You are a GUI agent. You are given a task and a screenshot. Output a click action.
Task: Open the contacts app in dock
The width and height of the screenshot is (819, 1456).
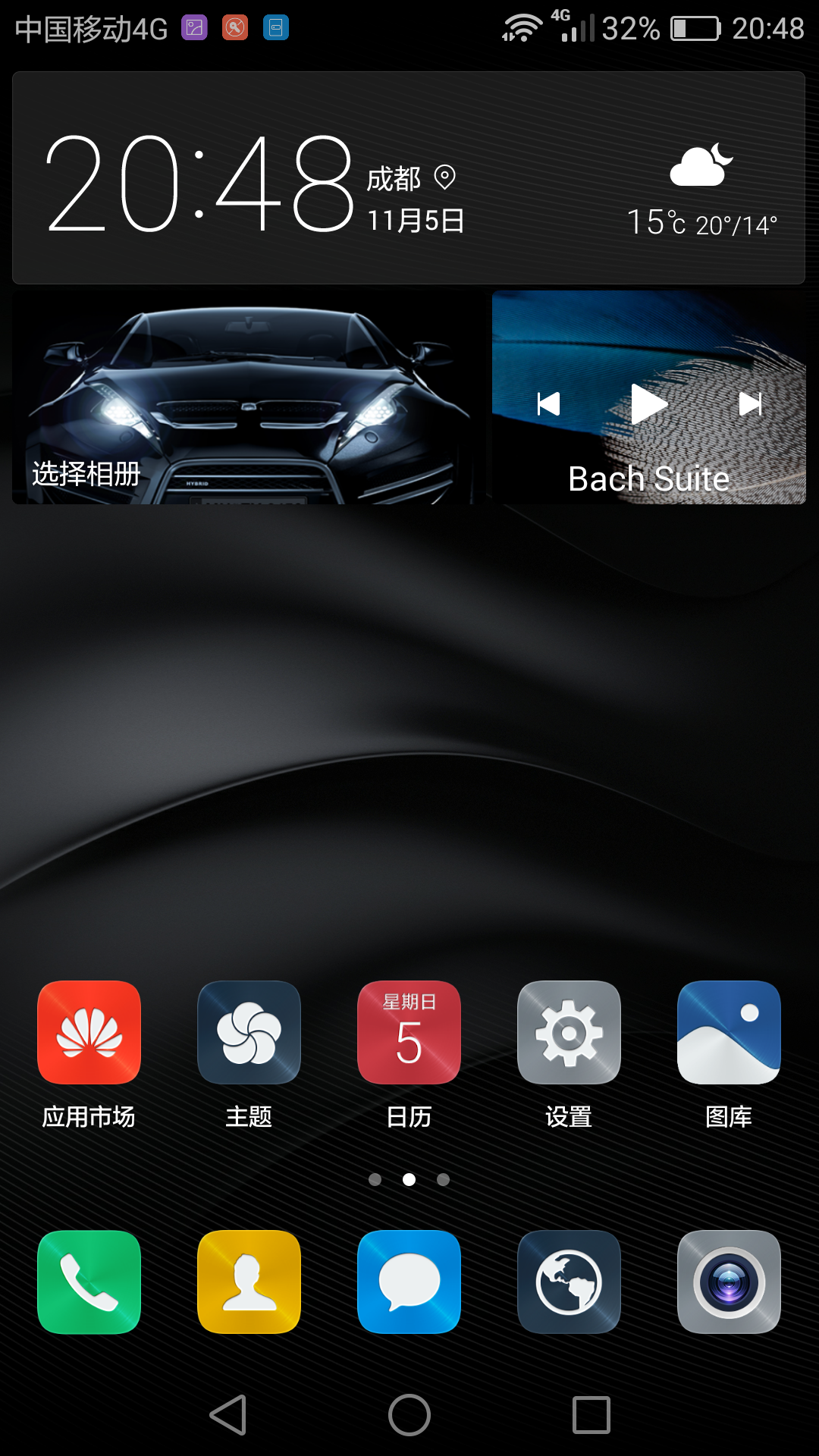click(249, 1282)
